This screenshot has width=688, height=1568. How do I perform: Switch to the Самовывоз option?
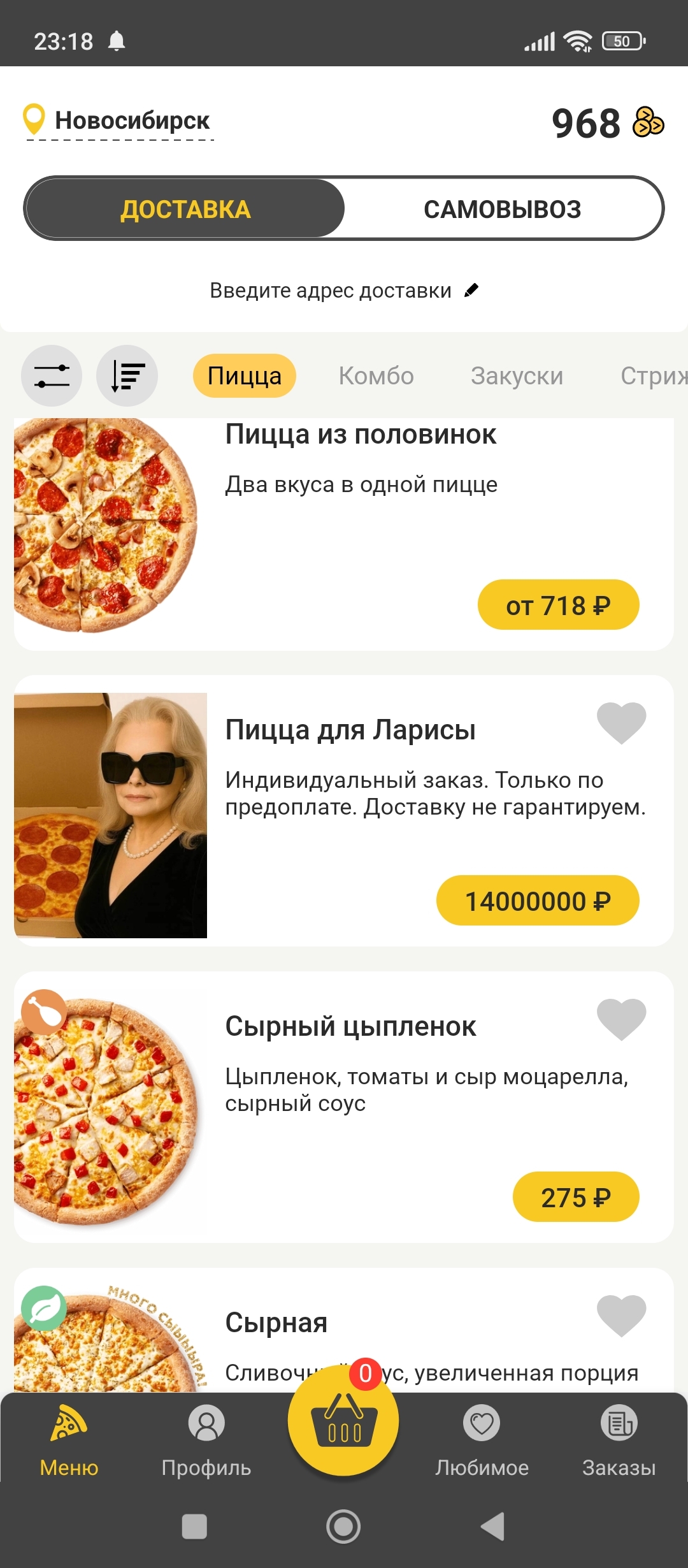click(502, 209)
